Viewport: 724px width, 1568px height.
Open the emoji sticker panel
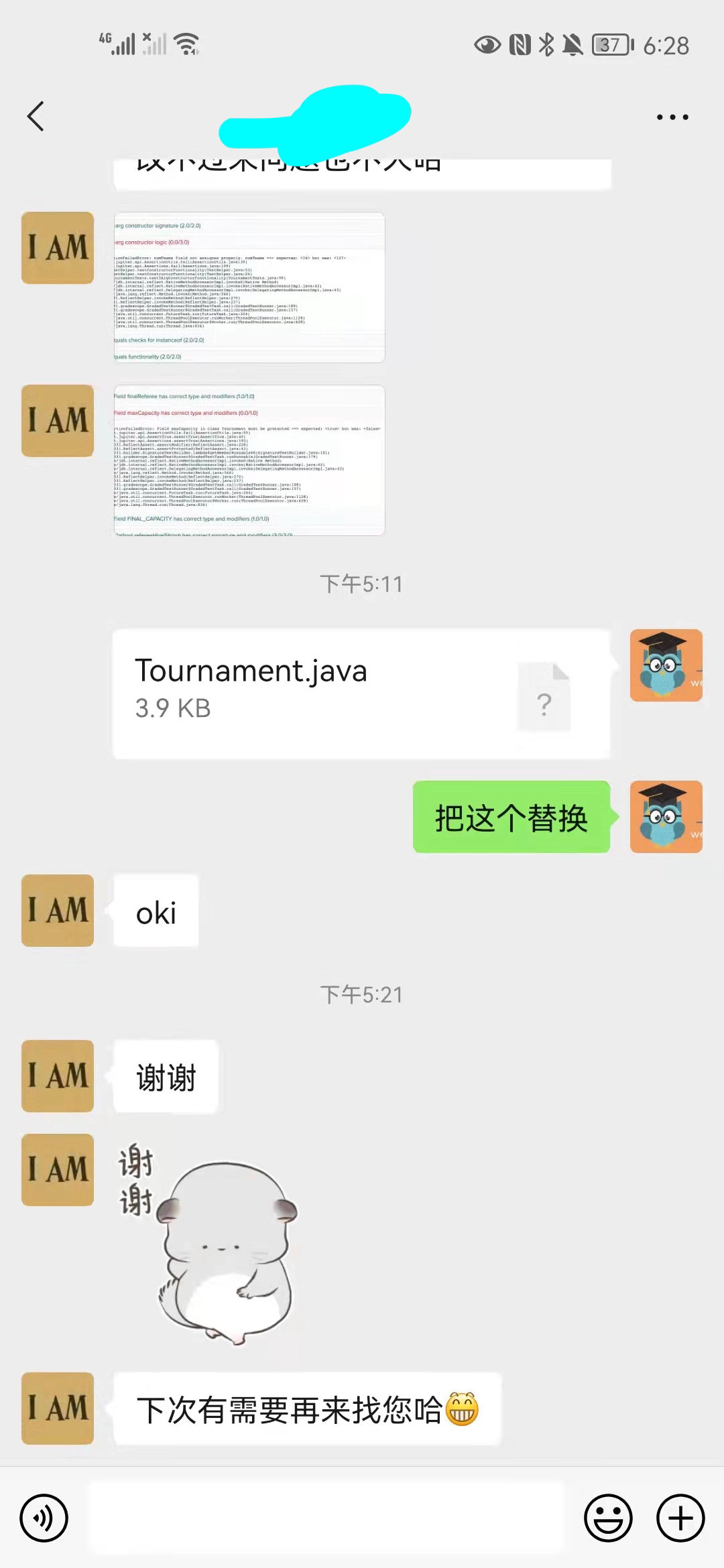(608, 1518)
